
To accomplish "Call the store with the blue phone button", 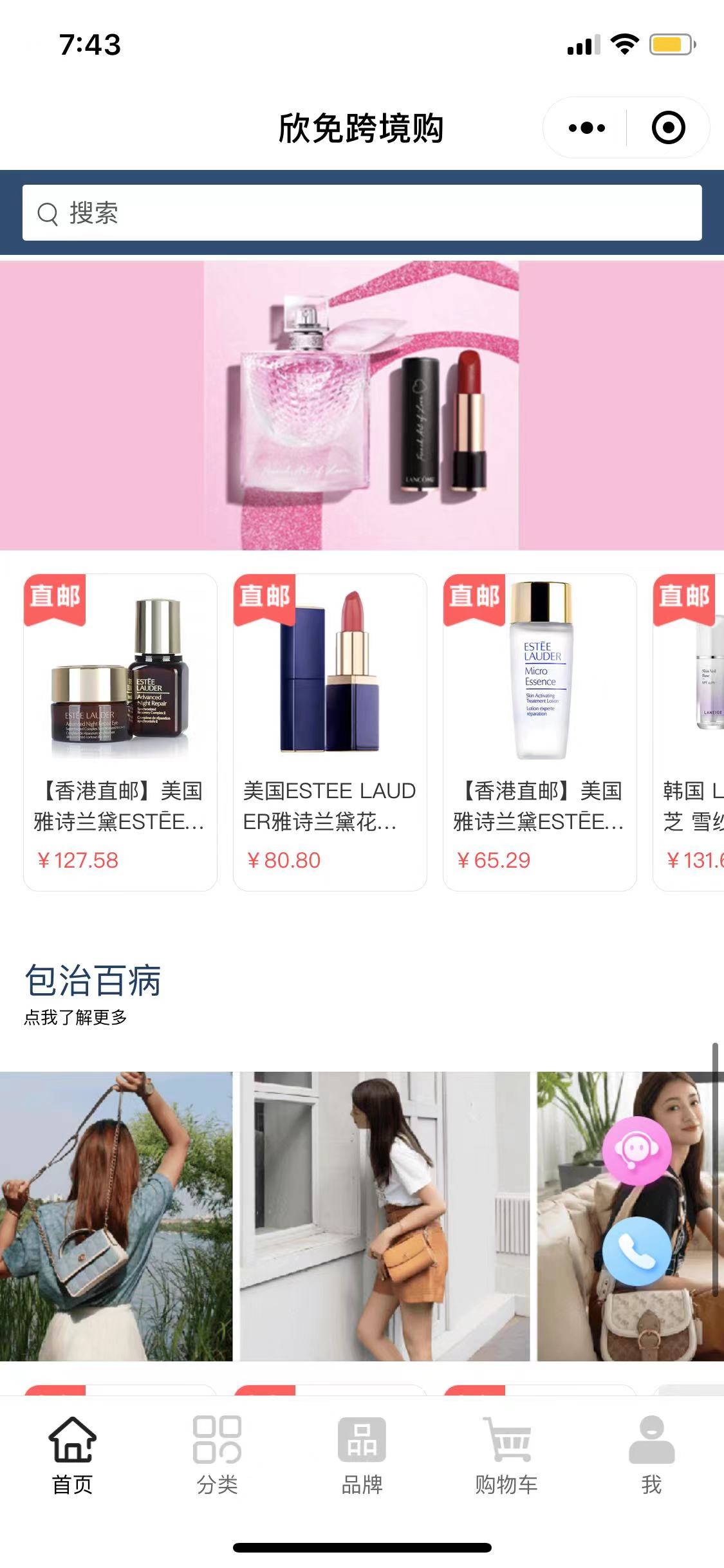I will 636,1251.
